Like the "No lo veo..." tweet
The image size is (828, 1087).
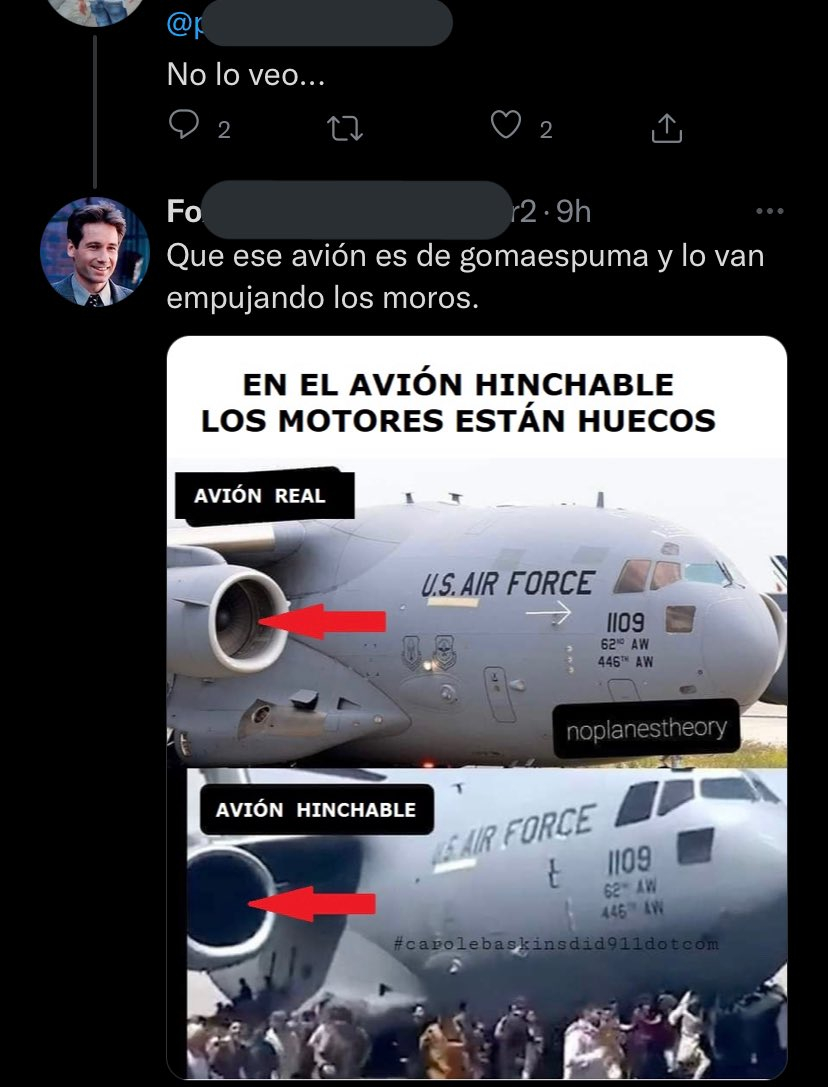click(507, 126)
